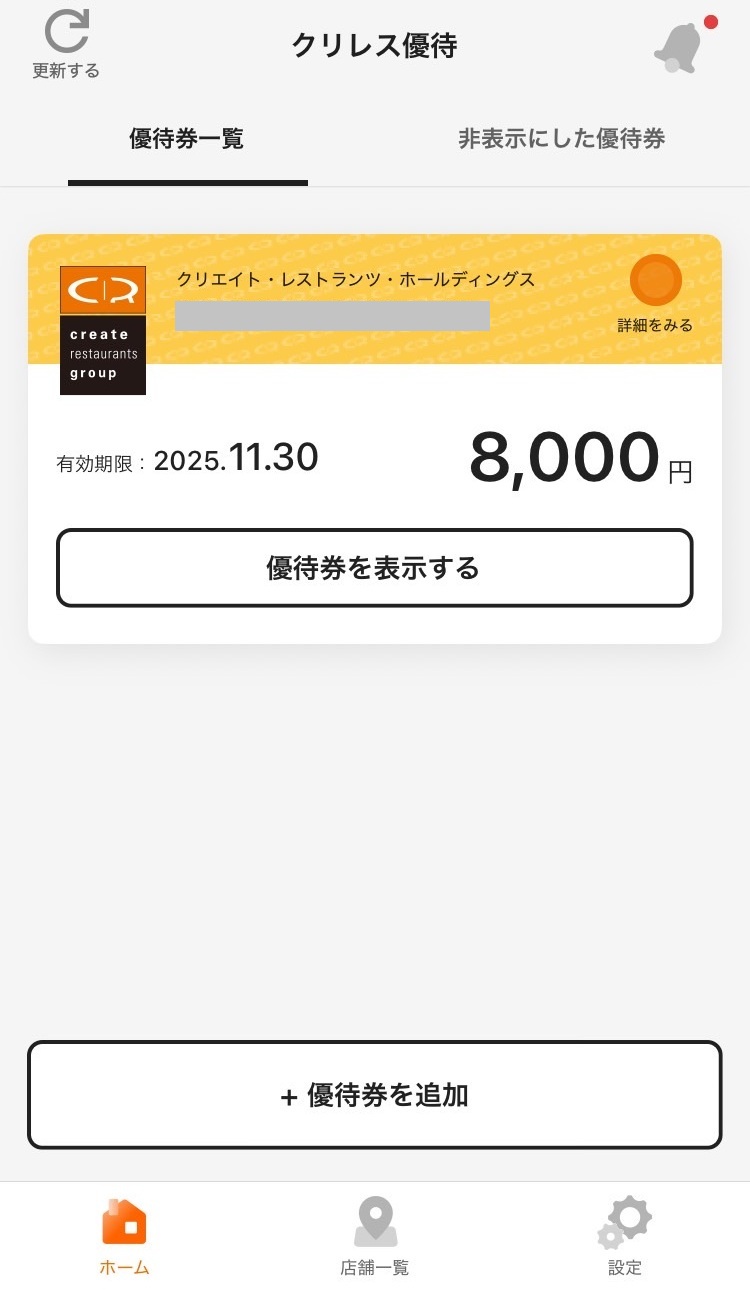
Task: Switch to the 非表示にした優待券 tab
Action: pos(562,138)
